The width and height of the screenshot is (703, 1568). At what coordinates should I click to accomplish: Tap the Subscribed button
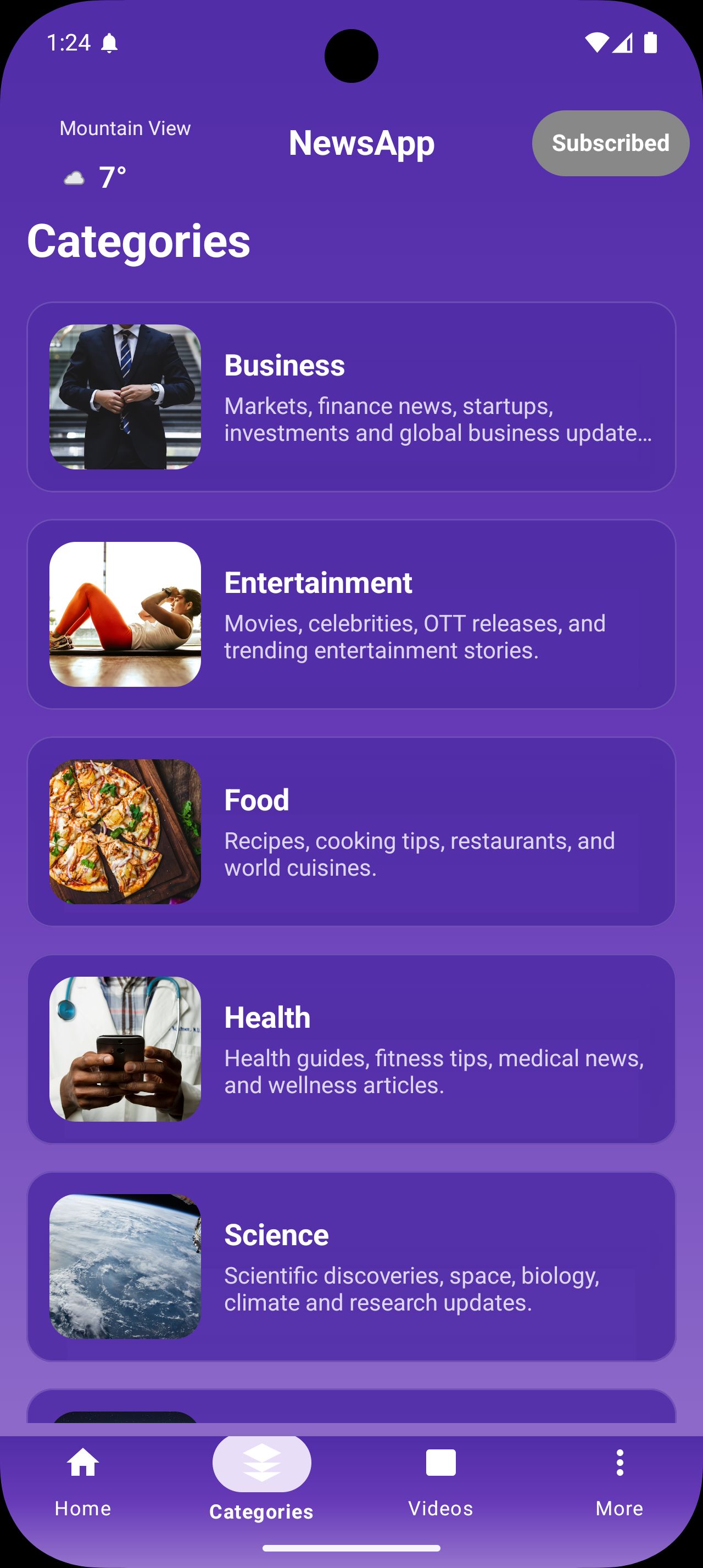610,143
